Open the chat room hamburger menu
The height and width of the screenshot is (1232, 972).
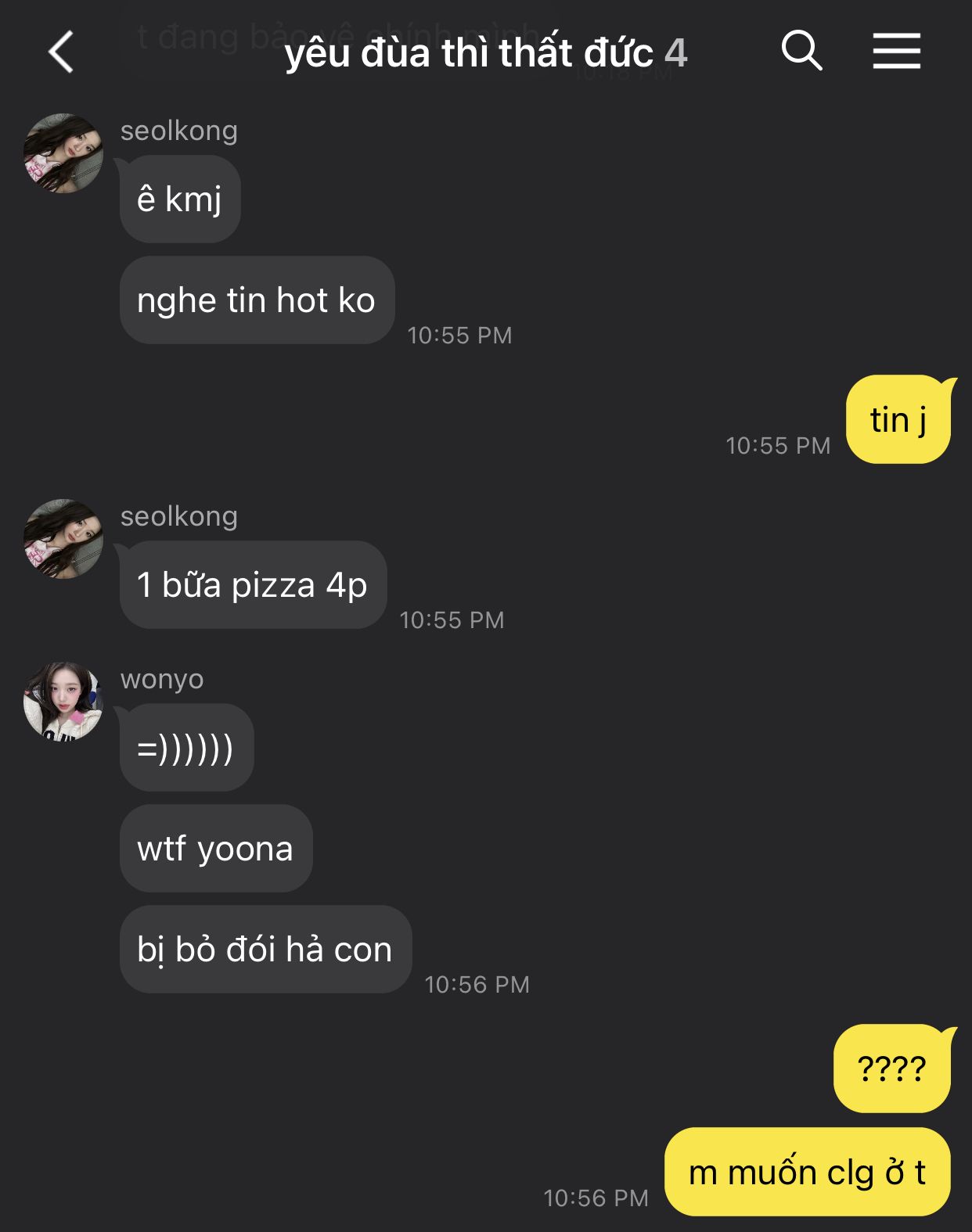point(896,52)
